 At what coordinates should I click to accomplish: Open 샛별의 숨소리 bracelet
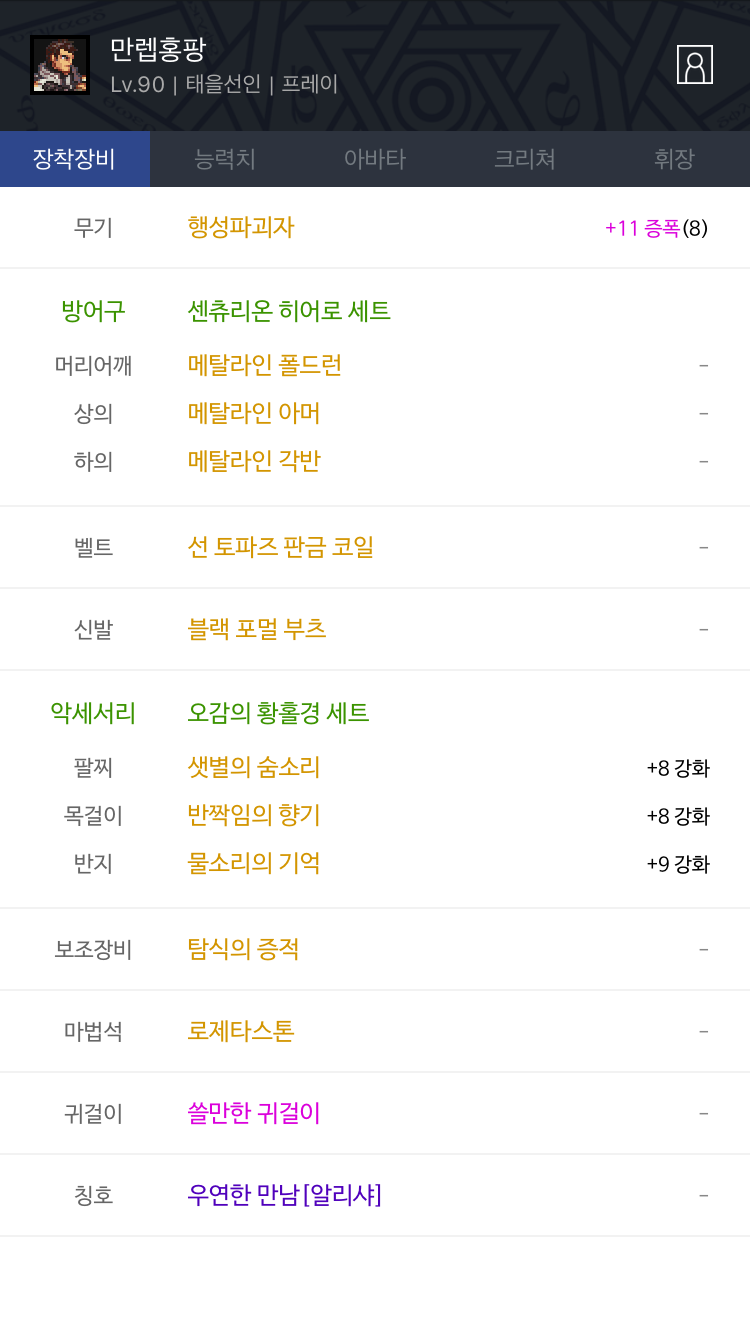pyautogui.click(x=254, y=767)
